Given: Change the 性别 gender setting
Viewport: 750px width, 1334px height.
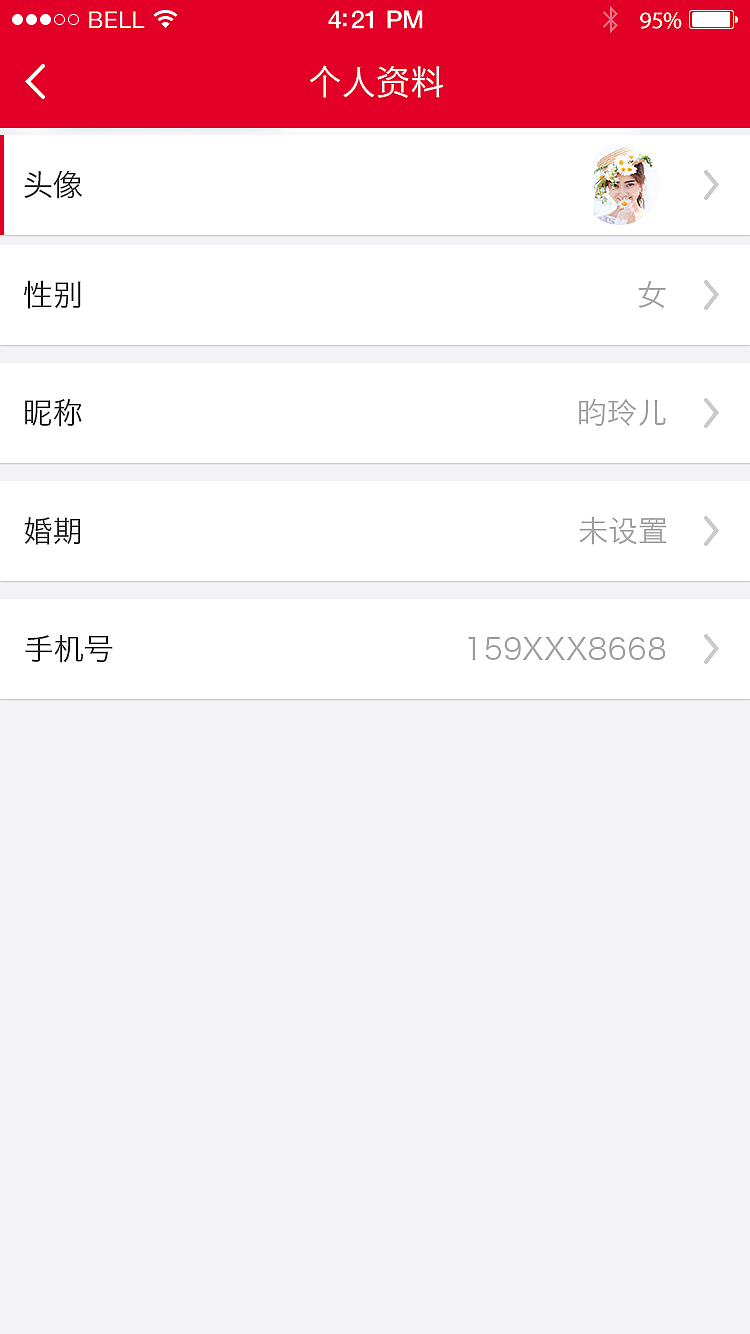Looking at the screenshot, I should click(375, 295).
